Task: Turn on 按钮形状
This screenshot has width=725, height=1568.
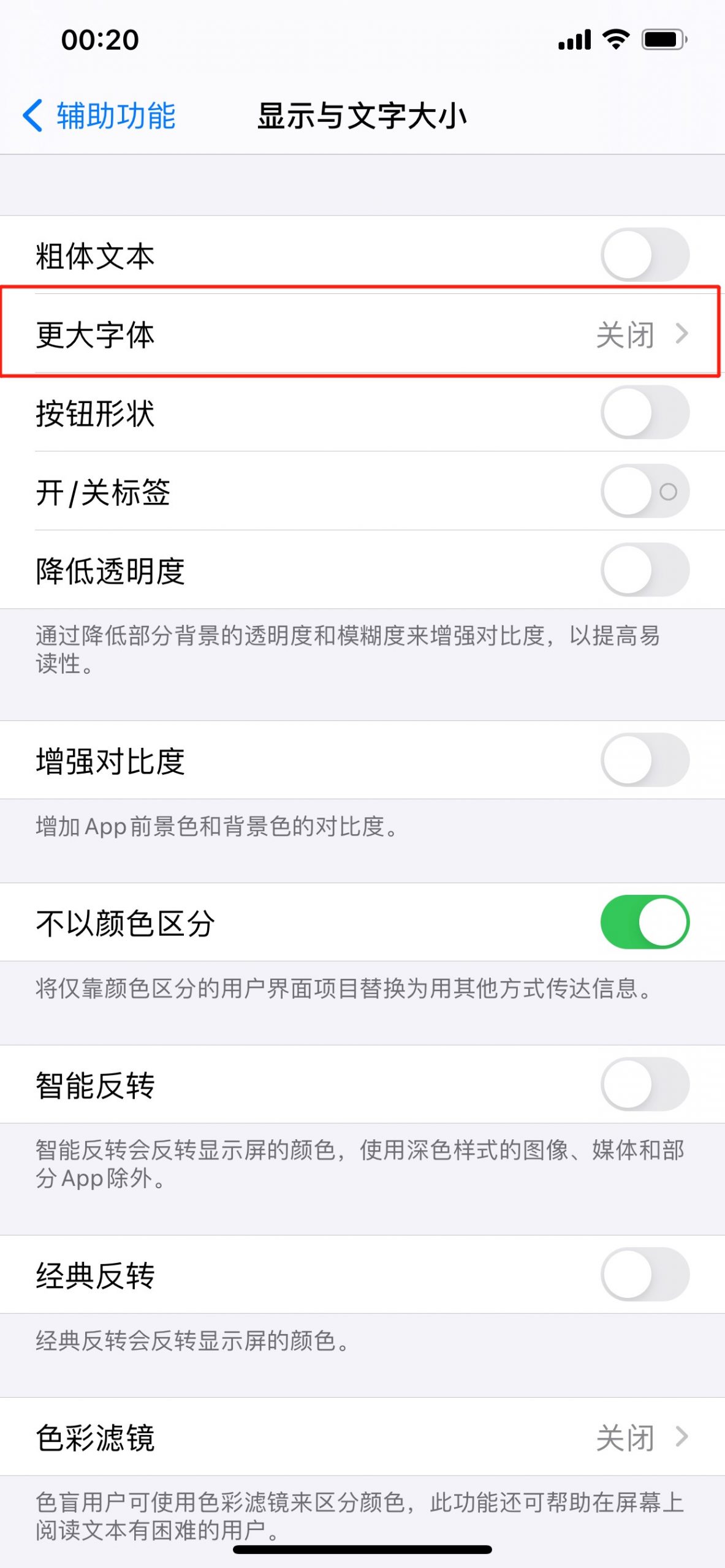Action: pos(645,412)
